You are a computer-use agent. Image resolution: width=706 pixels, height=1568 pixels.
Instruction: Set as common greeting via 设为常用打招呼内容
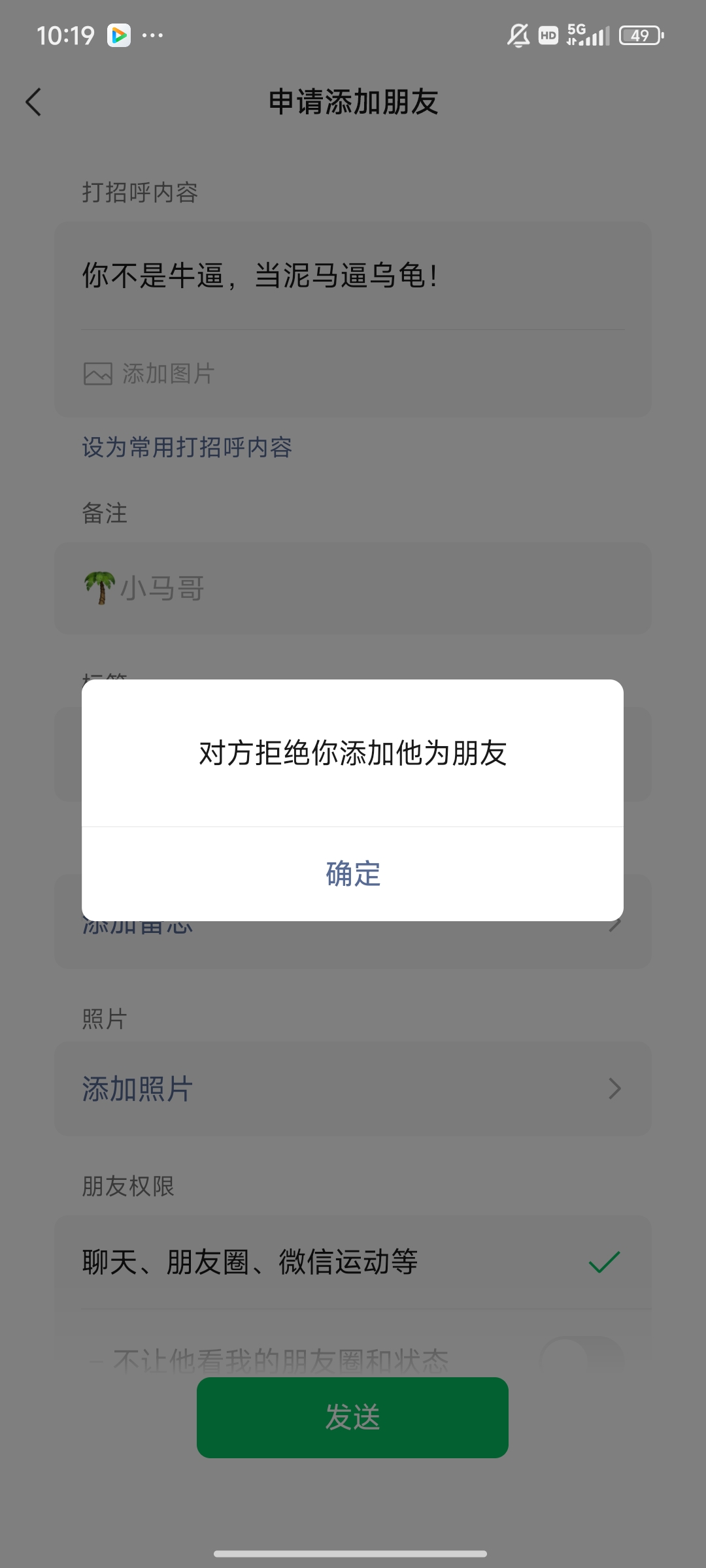click(187, 448)
